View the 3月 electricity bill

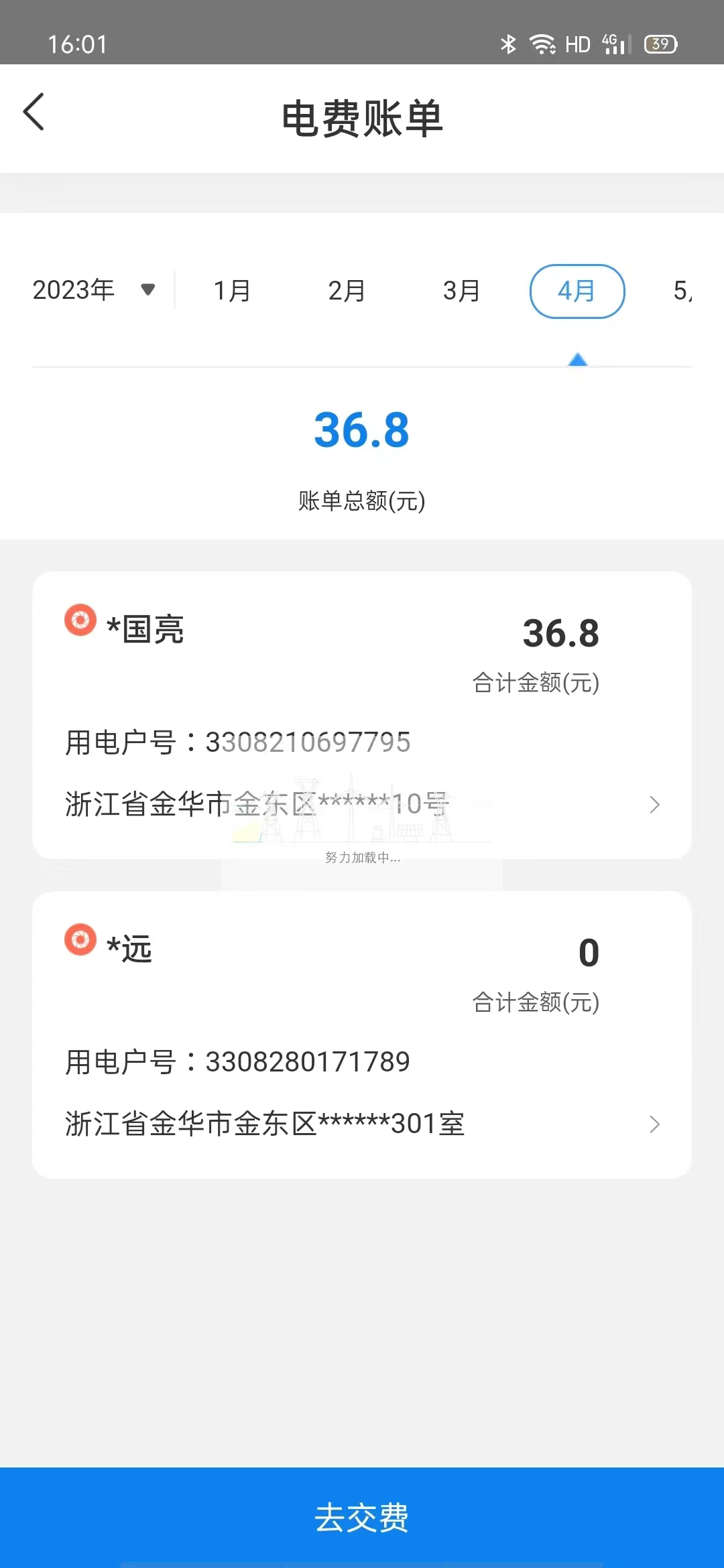(x=461, y=291)
